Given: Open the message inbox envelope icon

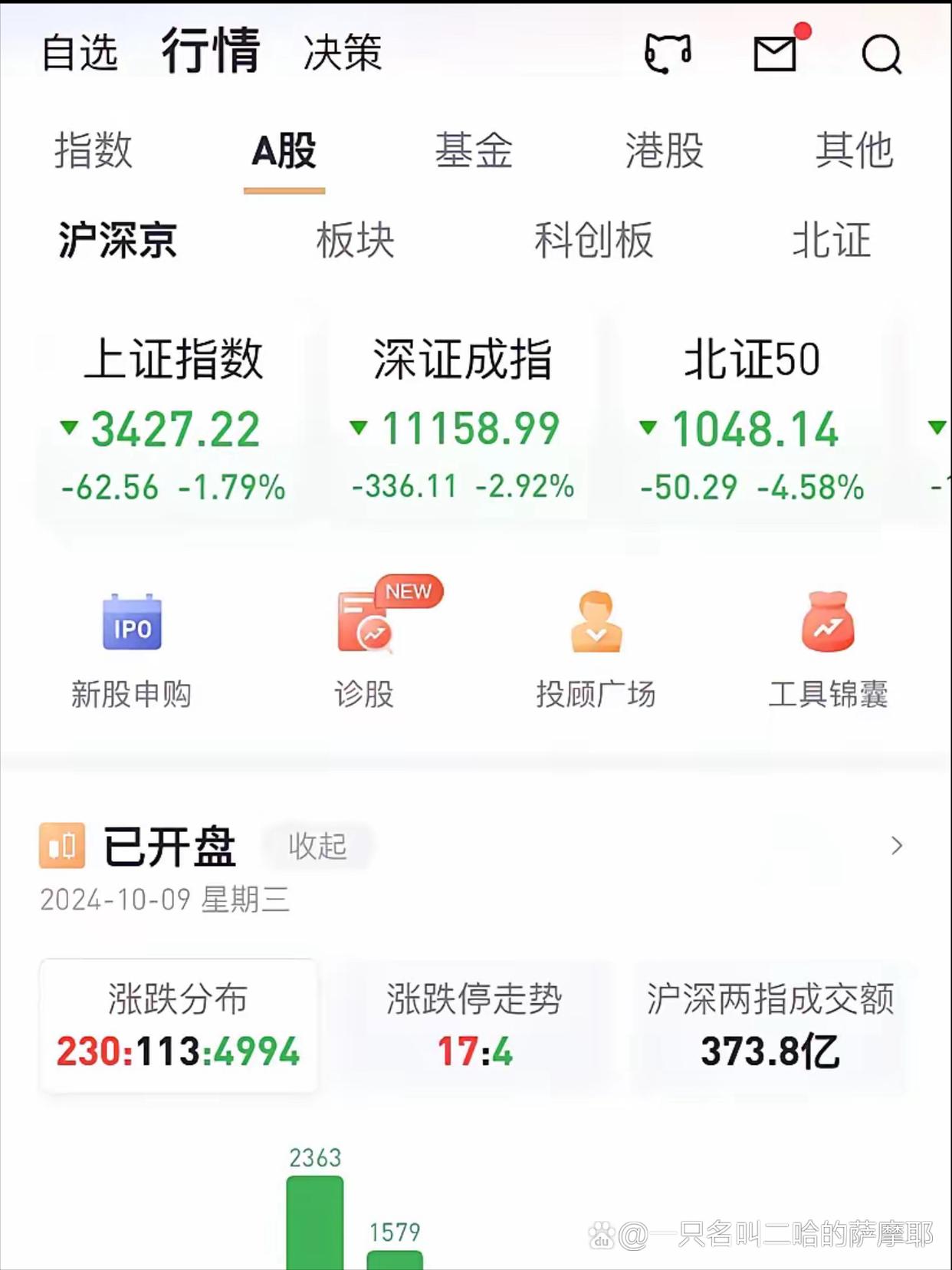Looking at the screenshot, I should pos(774,54).
